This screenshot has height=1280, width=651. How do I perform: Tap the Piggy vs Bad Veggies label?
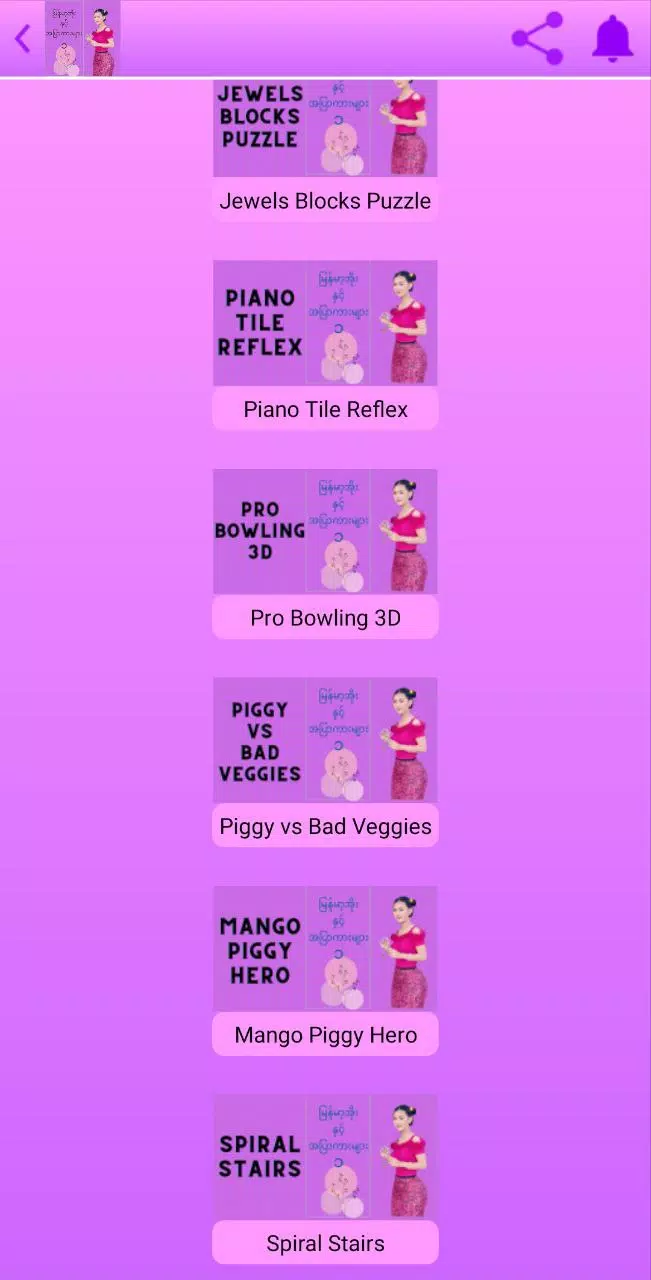coord(325,826)
